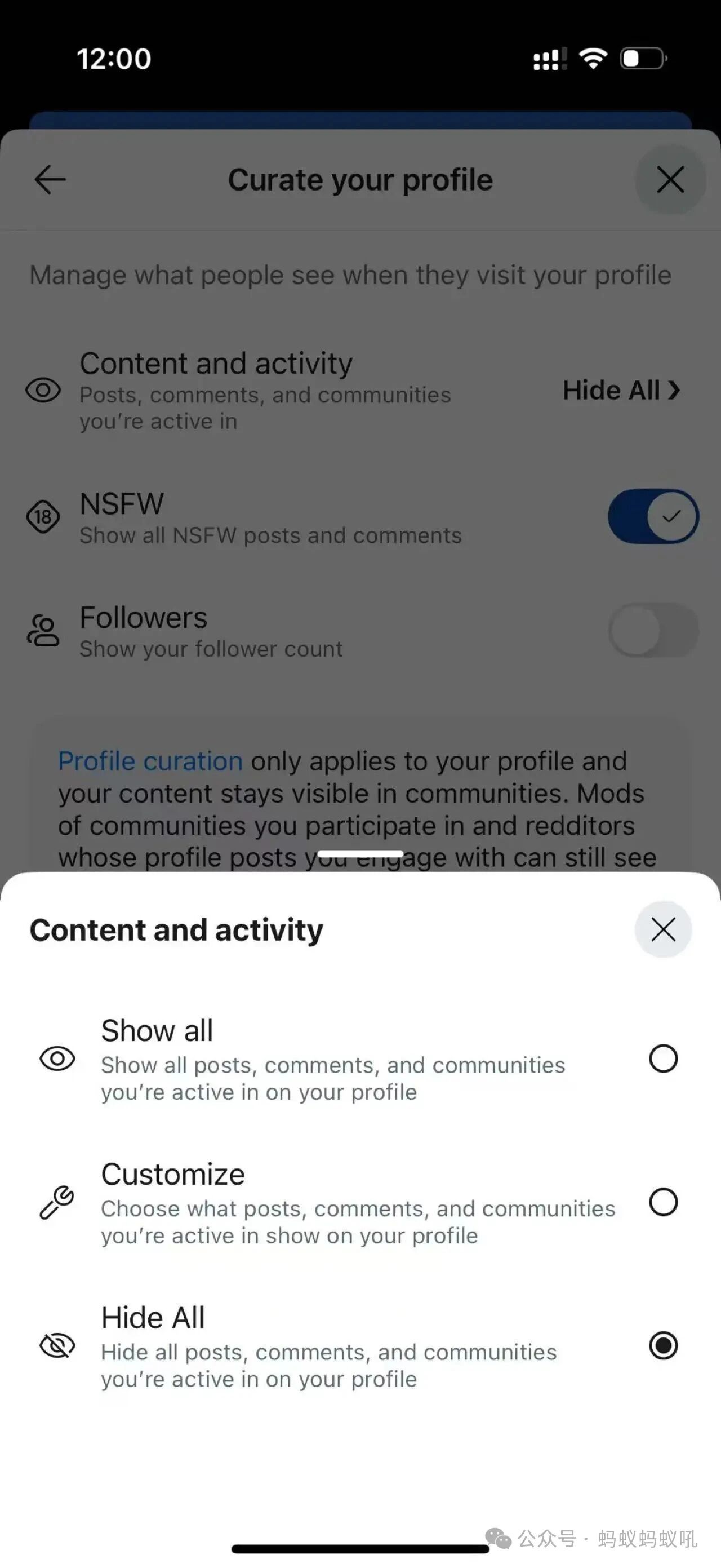Choose the Customize option
The image size is (721, 1568).
pyautogui.click(x=662, y=1202)
